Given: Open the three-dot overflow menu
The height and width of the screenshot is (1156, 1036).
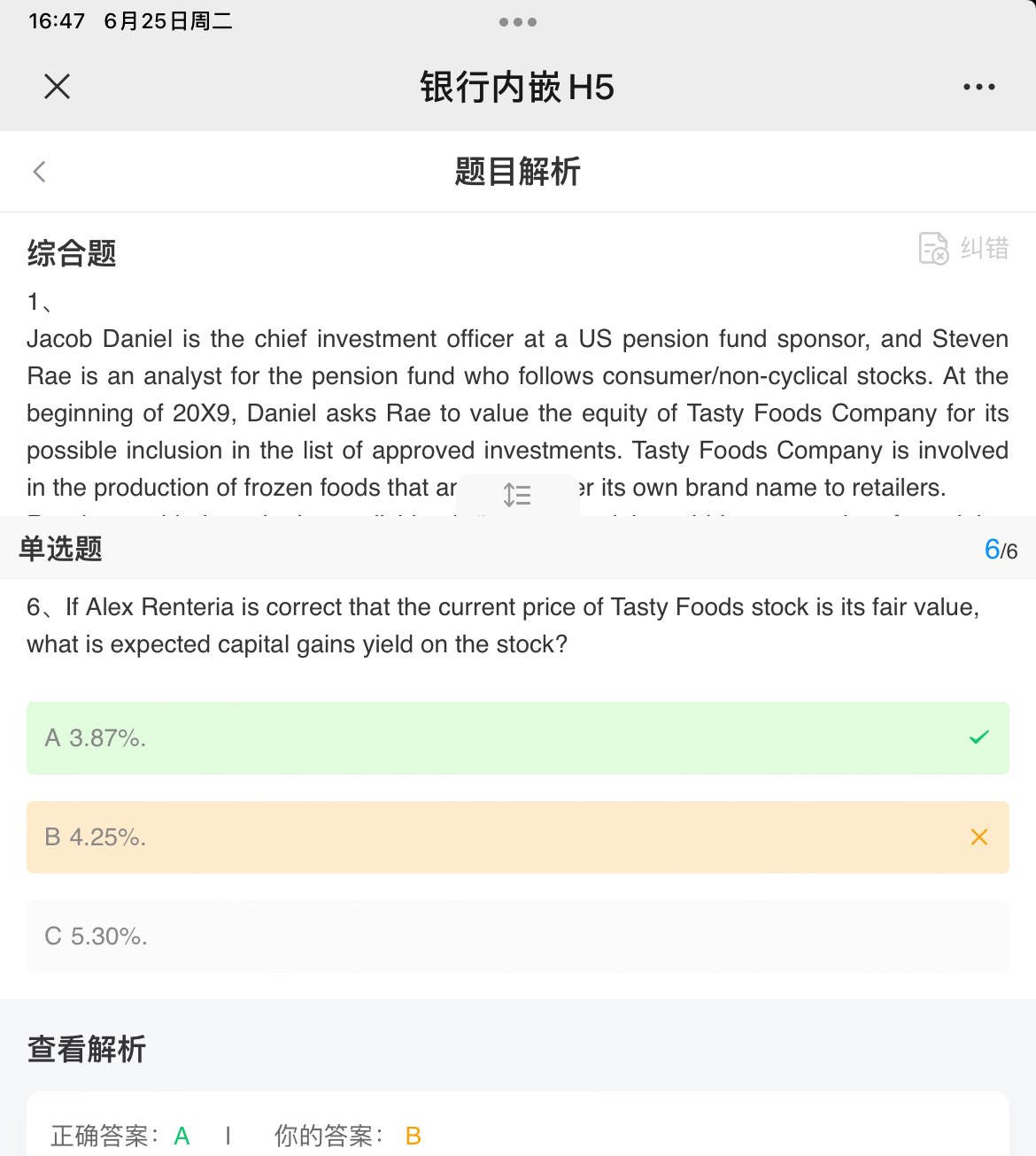Looking at the screenshot, I should pyautogui.click(x=978, y=87).
